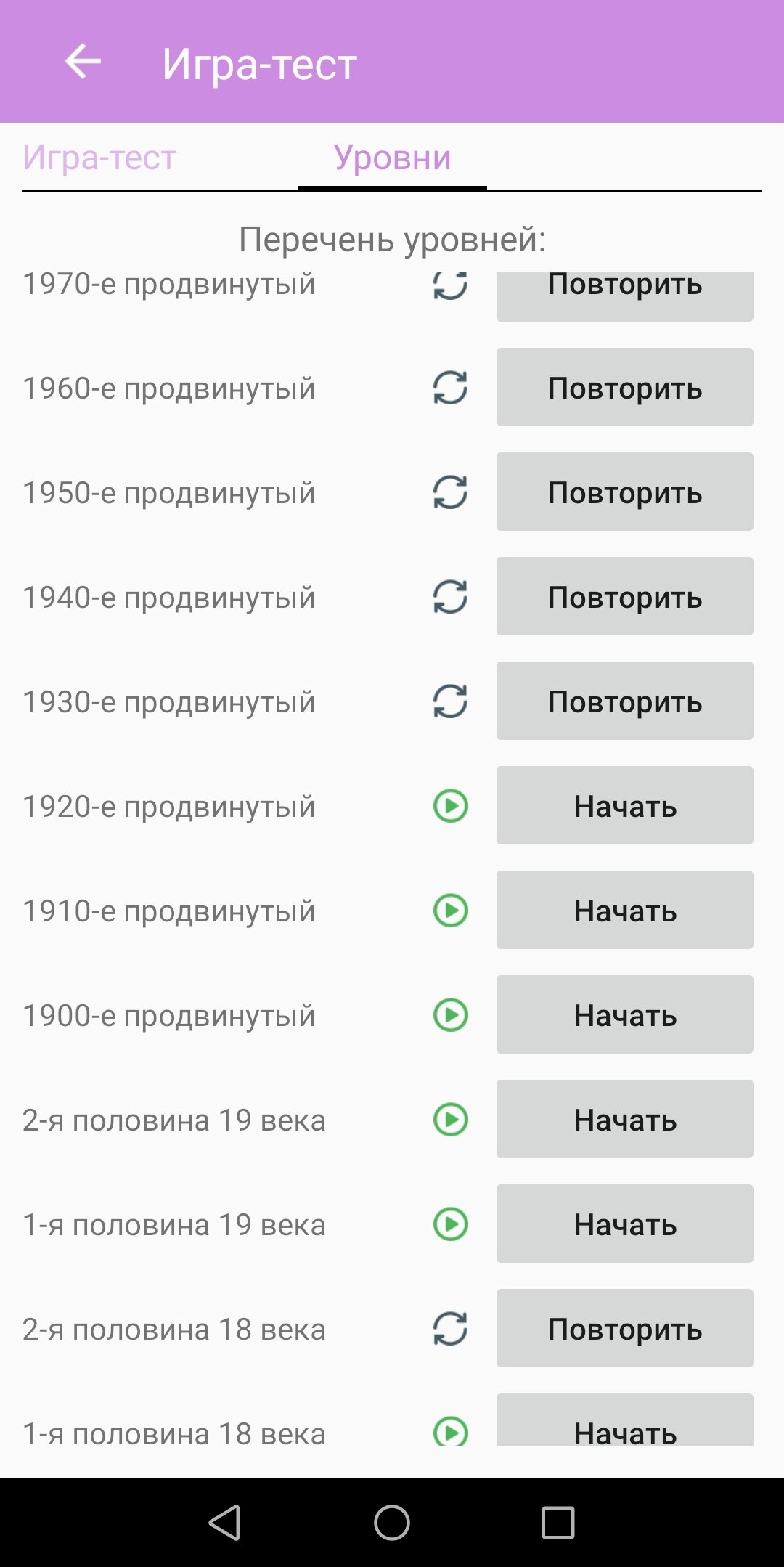Screen dimensions: 784x1567
Task: Tap Повторить for 1960-е продвинутый
Action: 624,387
